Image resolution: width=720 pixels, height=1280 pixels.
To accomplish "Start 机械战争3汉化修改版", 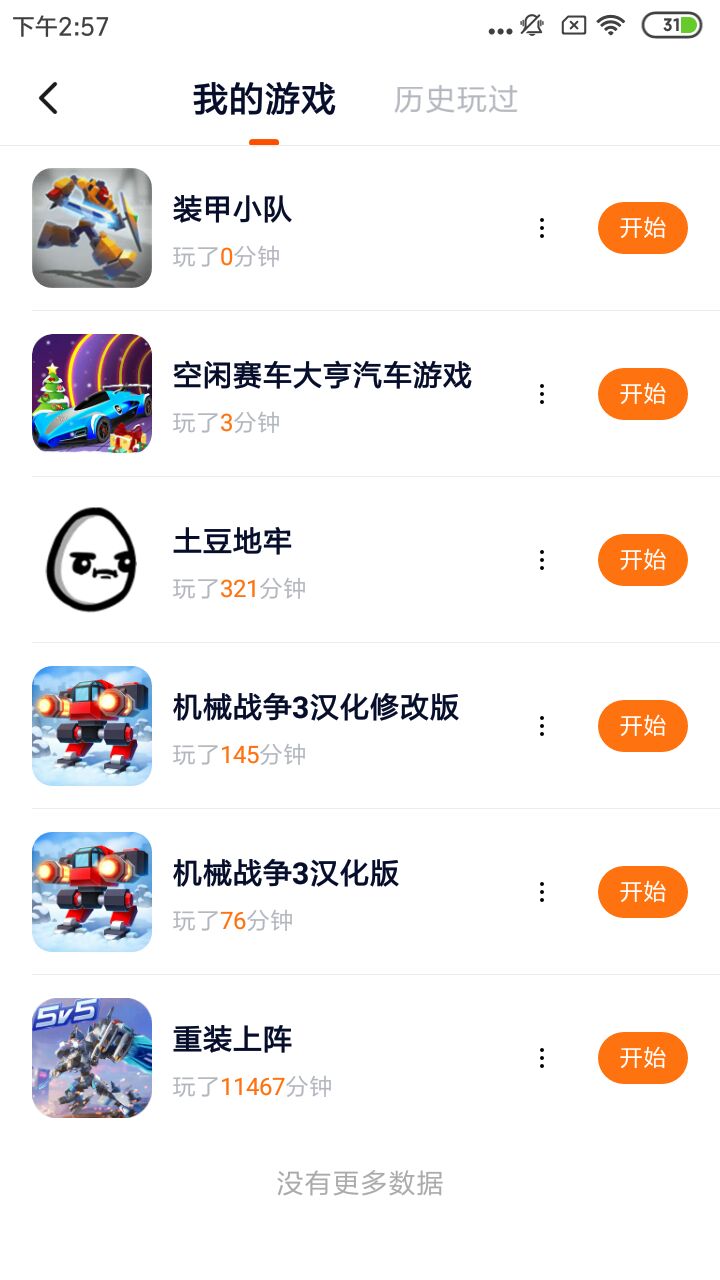I will 642,726.
